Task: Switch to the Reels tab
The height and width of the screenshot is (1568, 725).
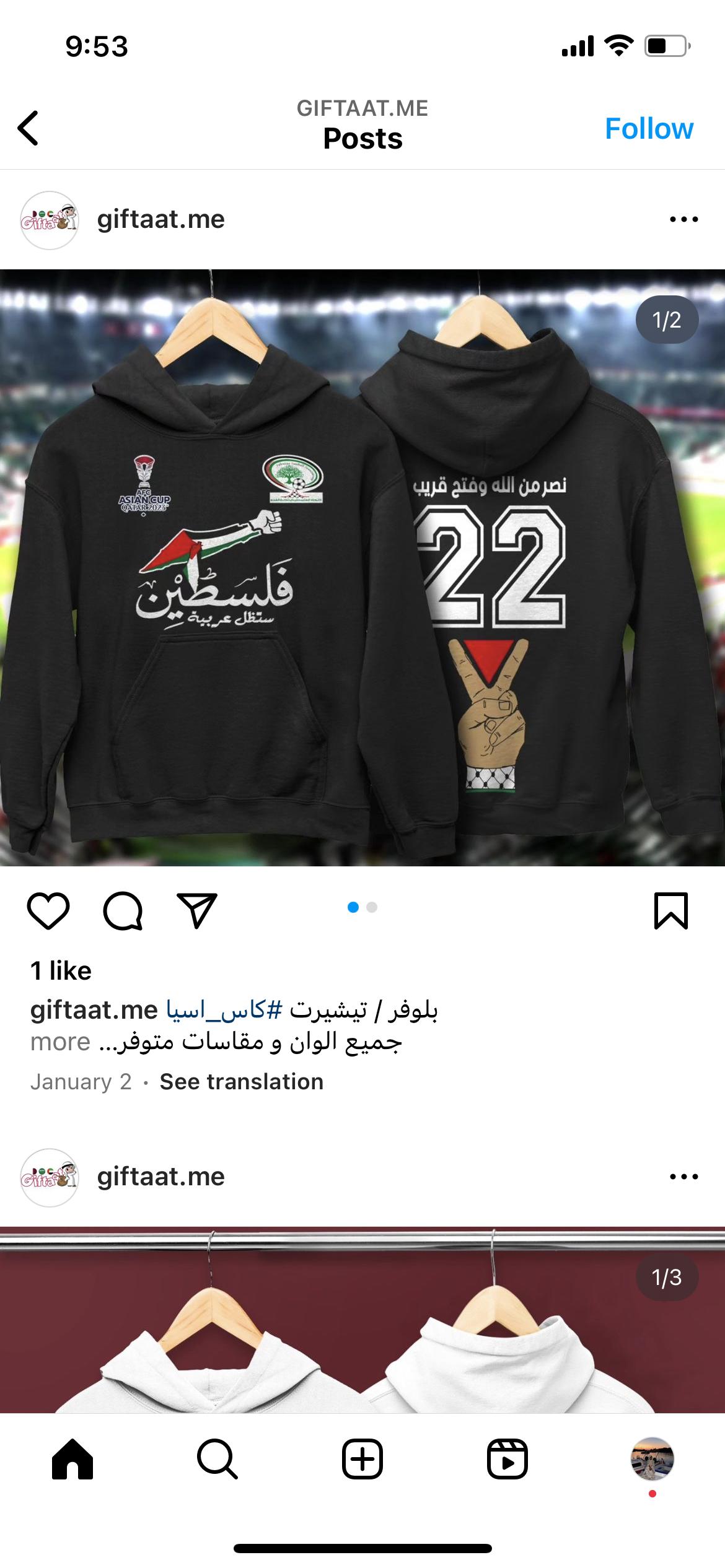Action: click(507, 1459)
